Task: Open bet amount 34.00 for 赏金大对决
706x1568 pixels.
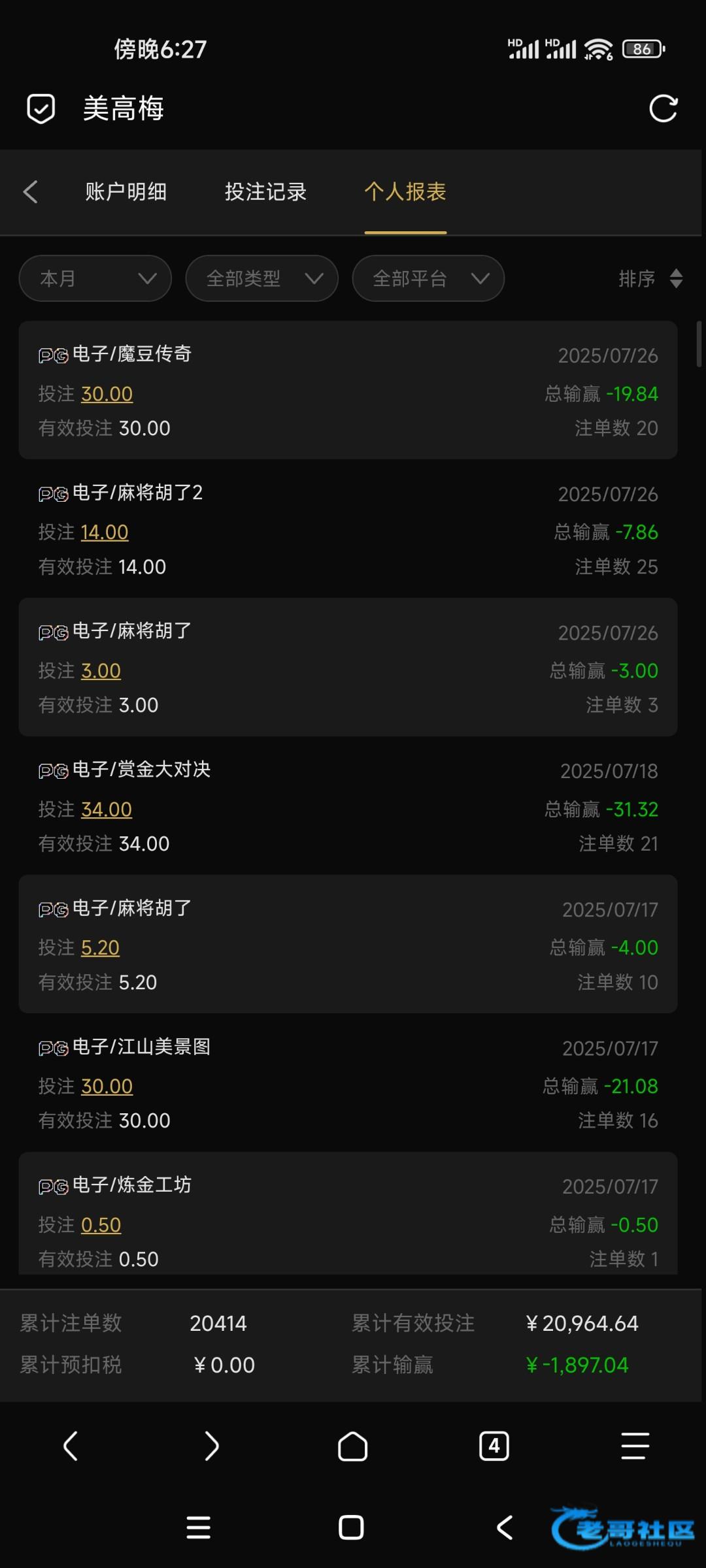Action: click(x=107, y=809)
